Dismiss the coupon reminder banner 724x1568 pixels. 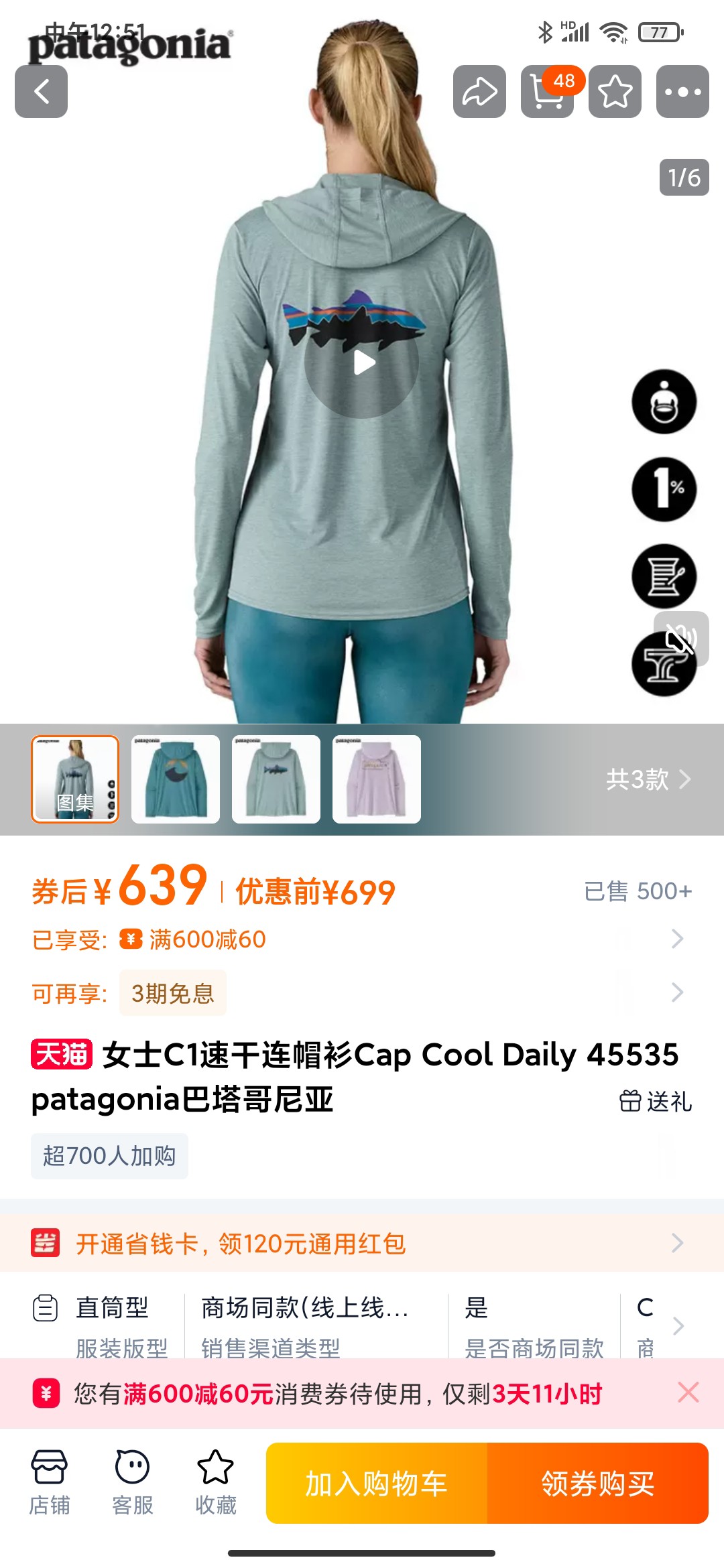click(688, 1392)
